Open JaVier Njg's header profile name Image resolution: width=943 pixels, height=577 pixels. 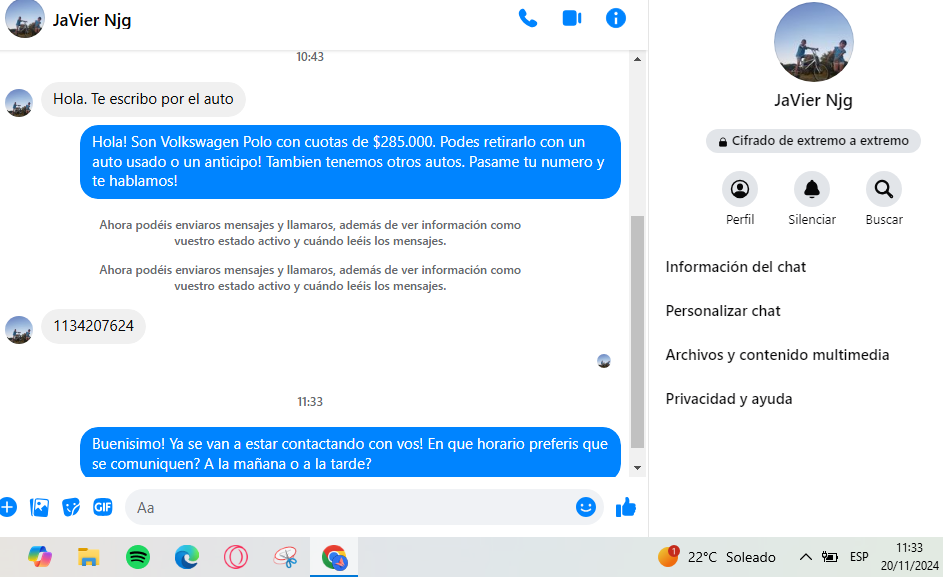coord(90,19)
